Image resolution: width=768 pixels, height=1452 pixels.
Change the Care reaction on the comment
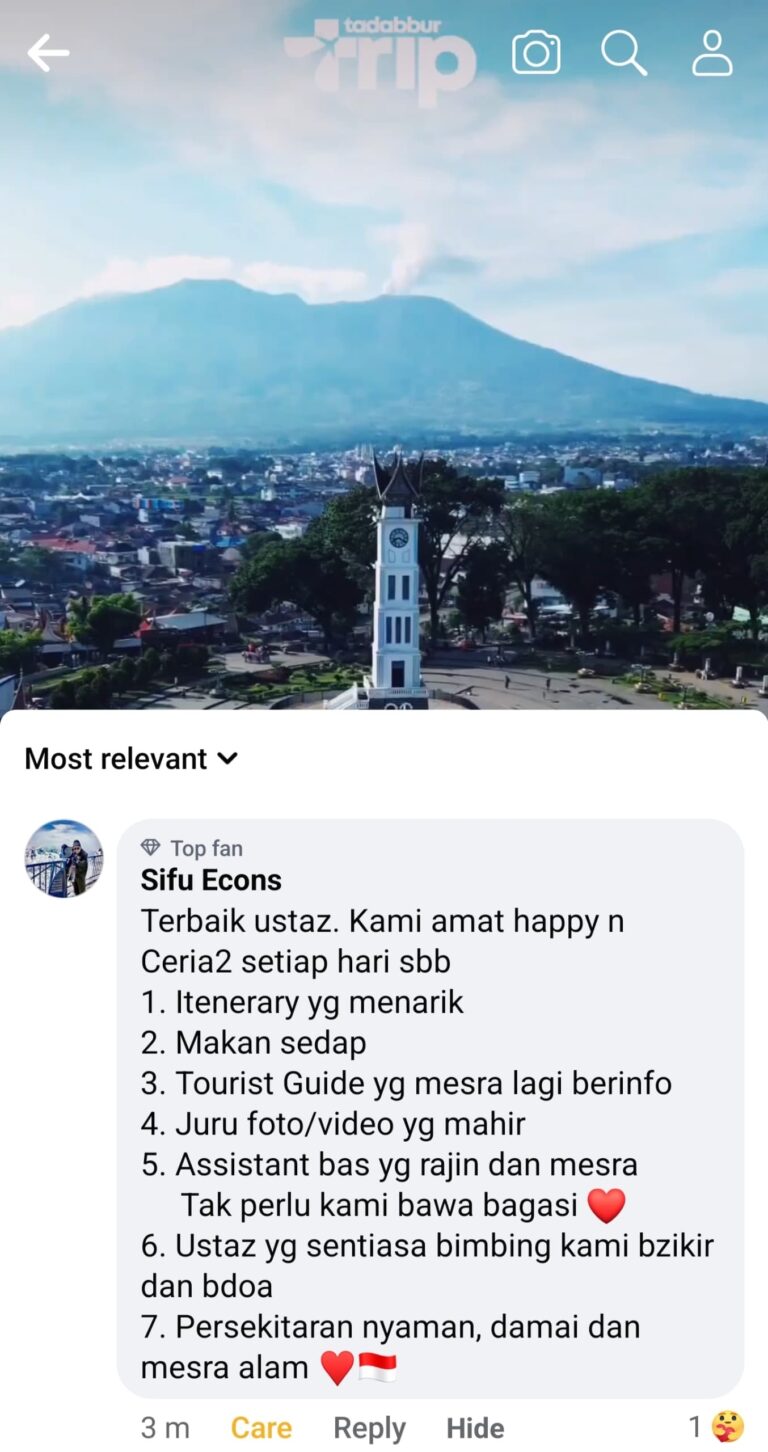(x=261, y=1428)
